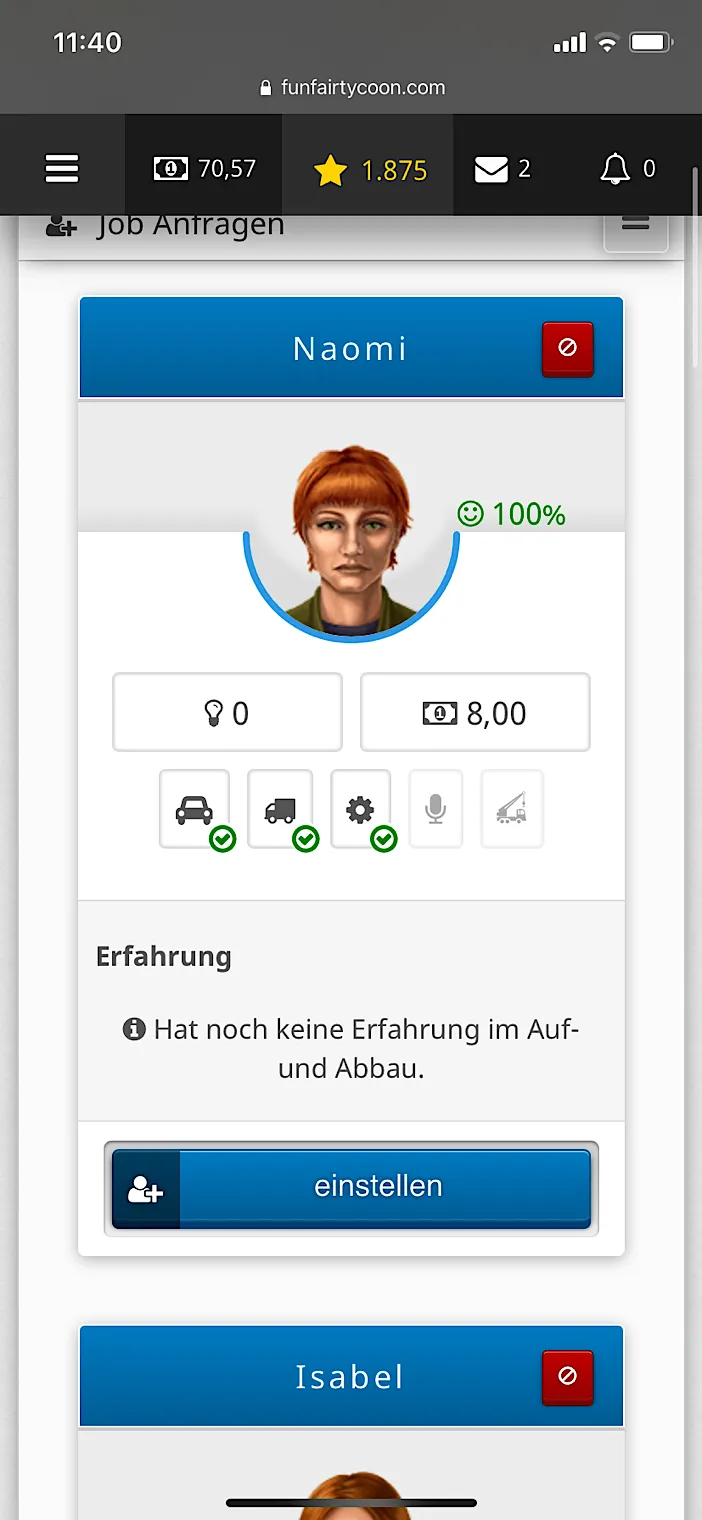Tap Naomi's crane skill icon
Image resolution: width=702 pixels, height=1520 pixels.
(511, 808)
